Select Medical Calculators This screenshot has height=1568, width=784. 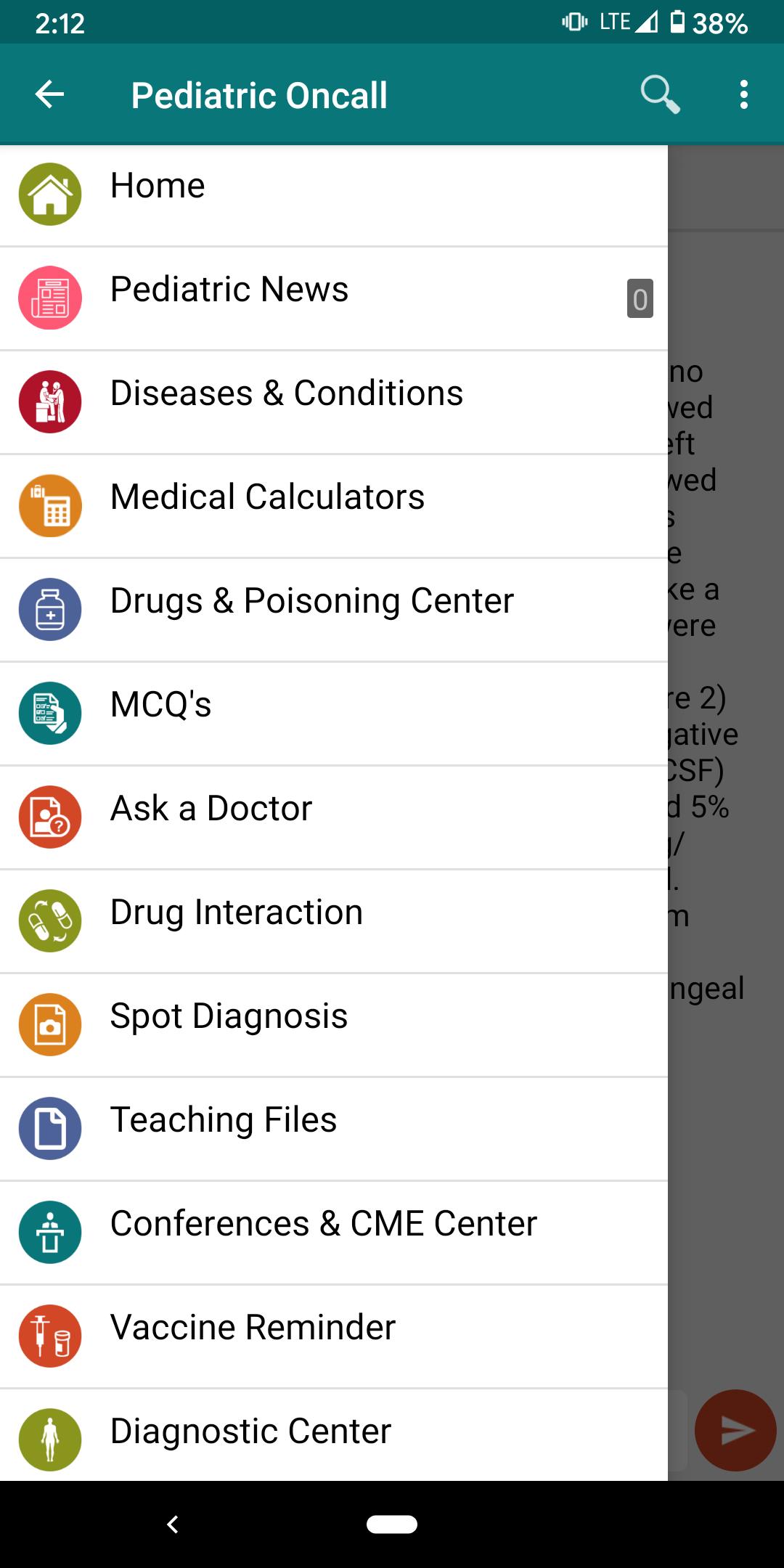tap(334, 506)
